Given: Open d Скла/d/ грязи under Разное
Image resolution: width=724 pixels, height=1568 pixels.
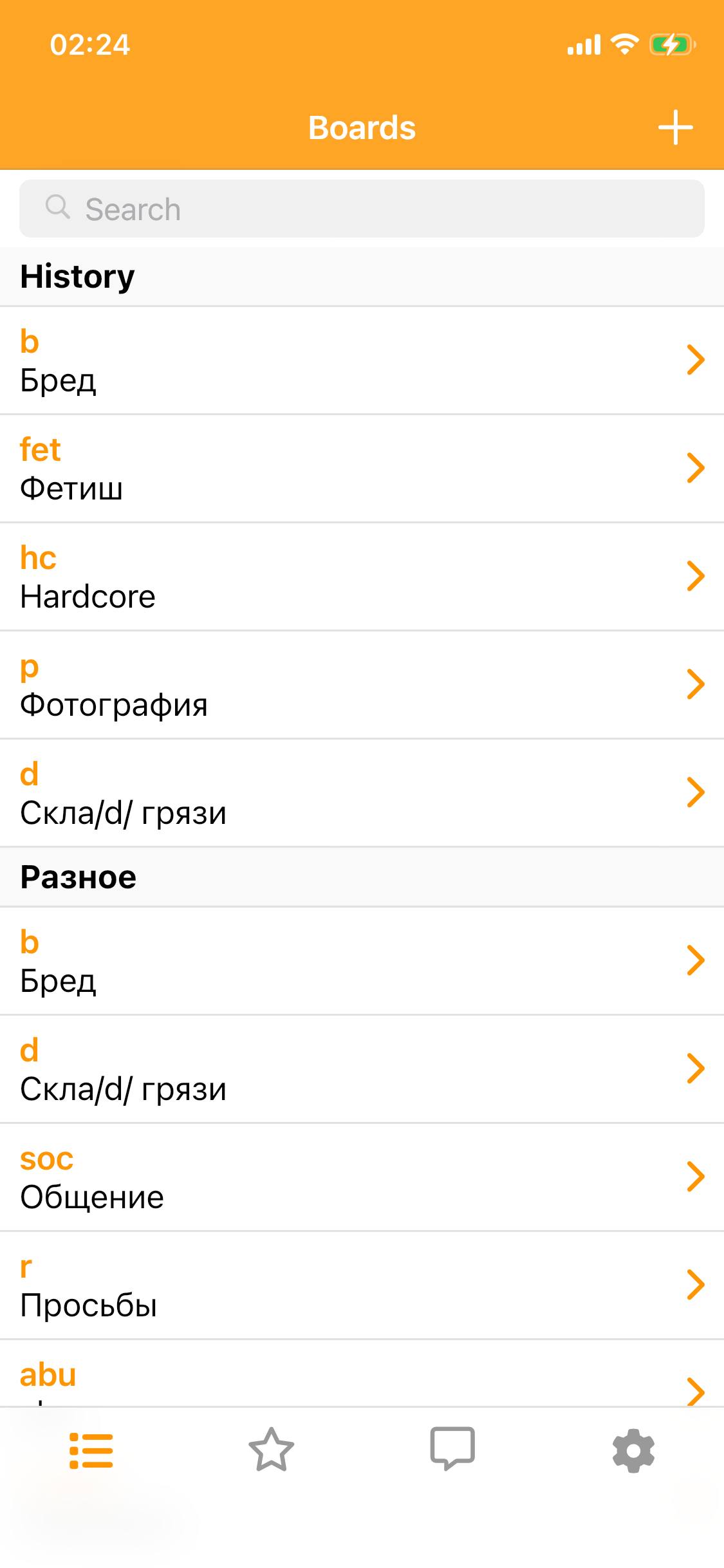Looking at the screenshot, I should pyautogui.click(x=362, y=1069).
